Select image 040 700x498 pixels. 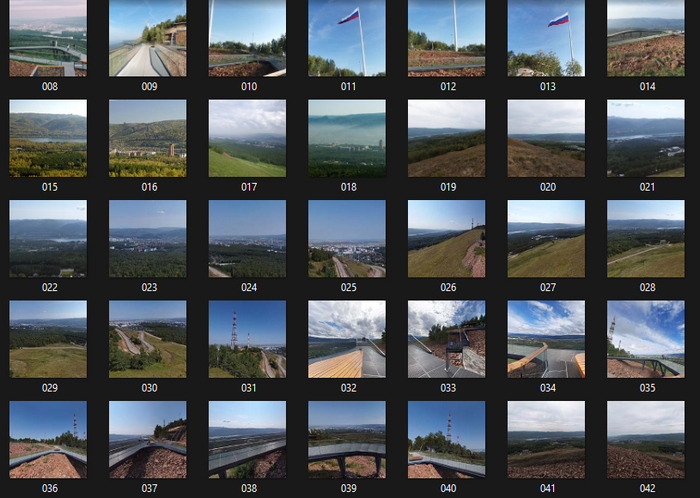point(447,439)
